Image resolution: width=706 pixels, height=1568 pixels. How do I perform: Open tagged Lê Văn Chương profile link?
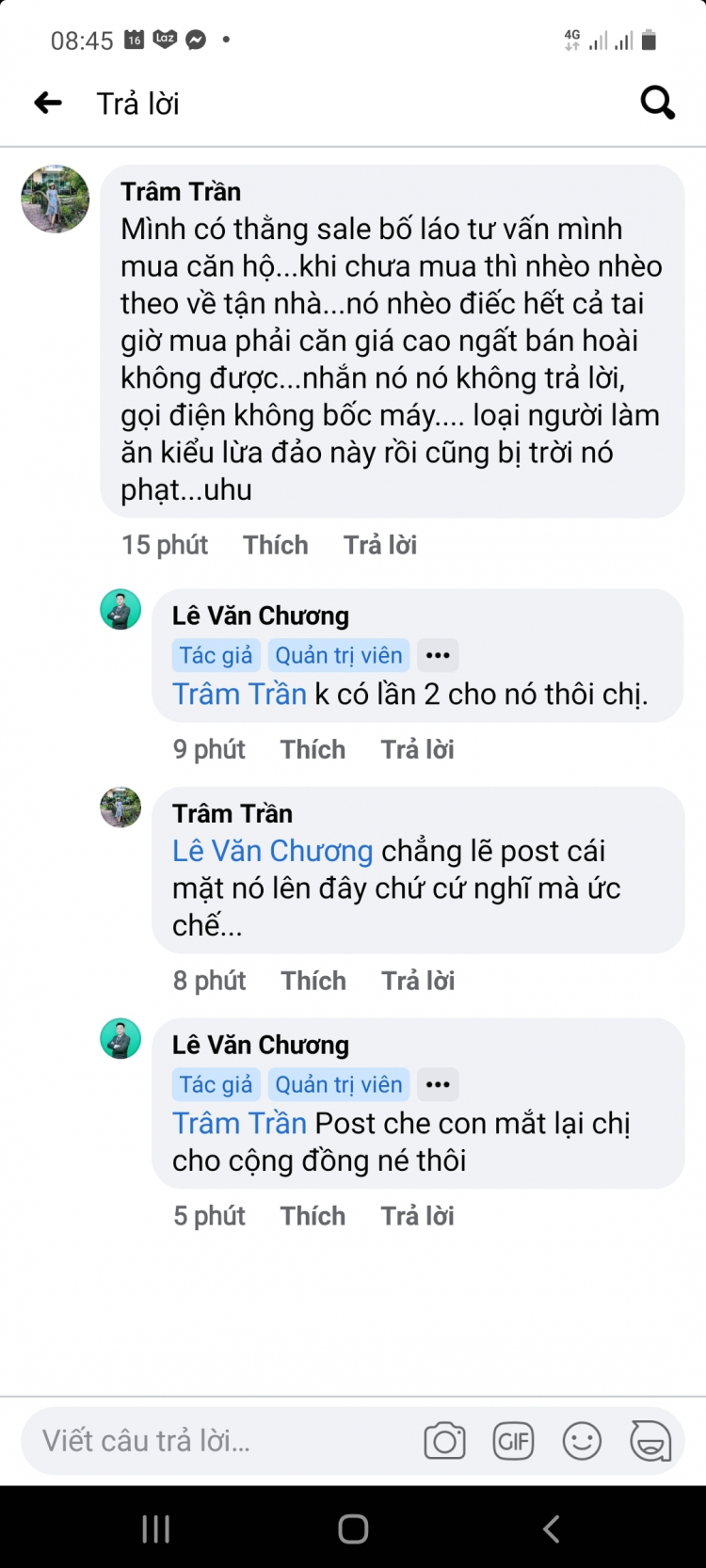click(x=273, y=851)
